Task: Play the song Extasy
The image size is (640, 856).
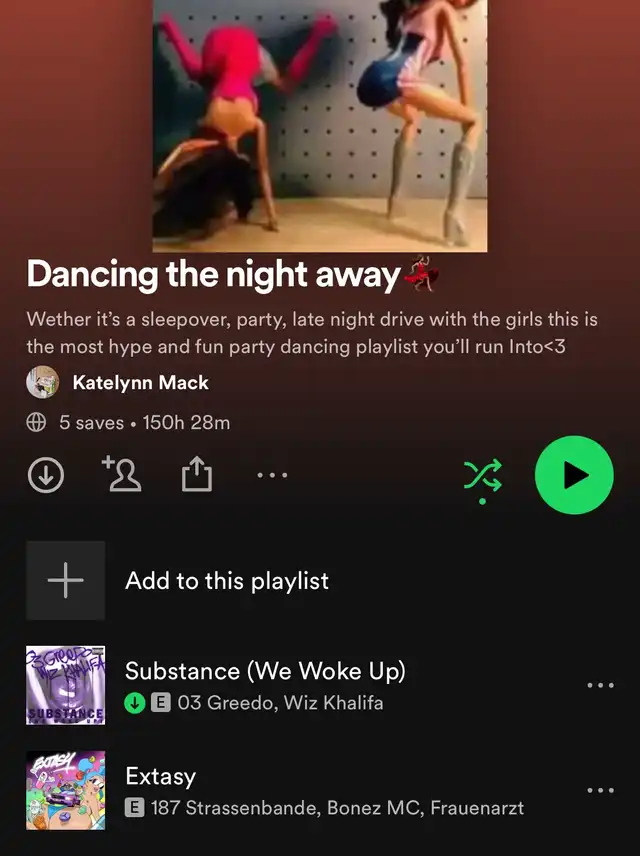Action: (160, 777)
